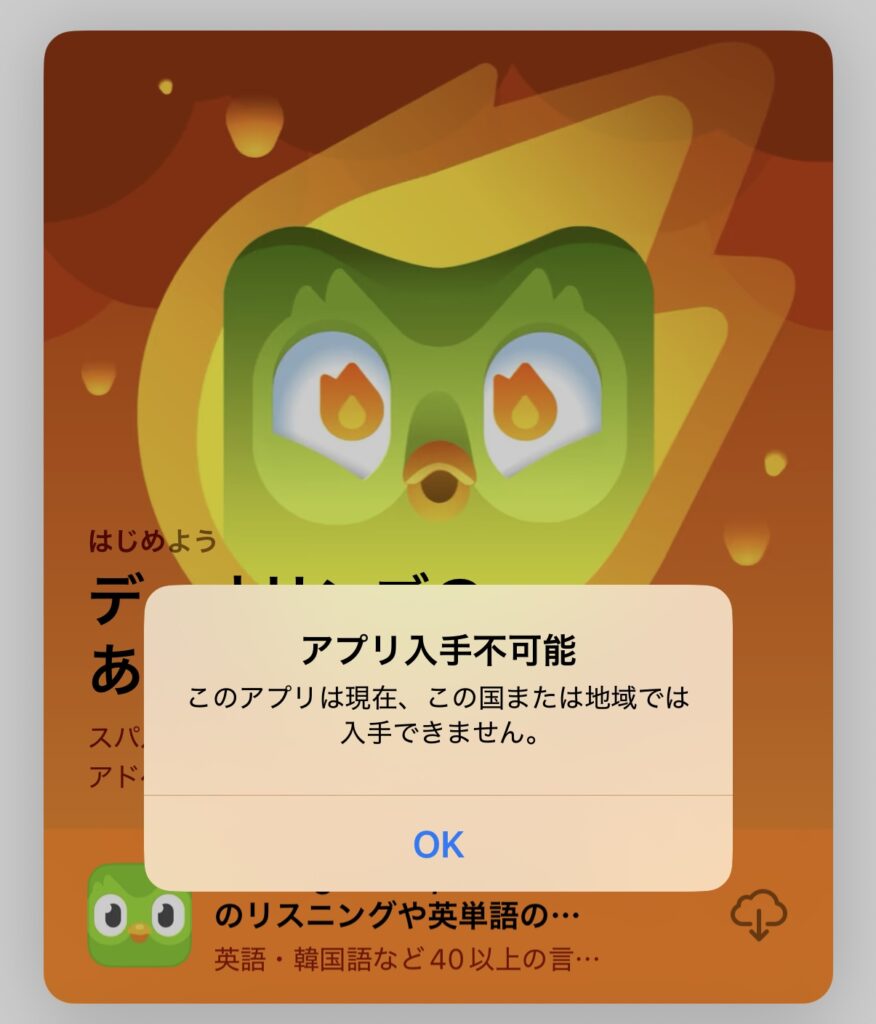Tap the cloud download icon for Duolingo
876x1024 pixels.
(x=759, y=915)
